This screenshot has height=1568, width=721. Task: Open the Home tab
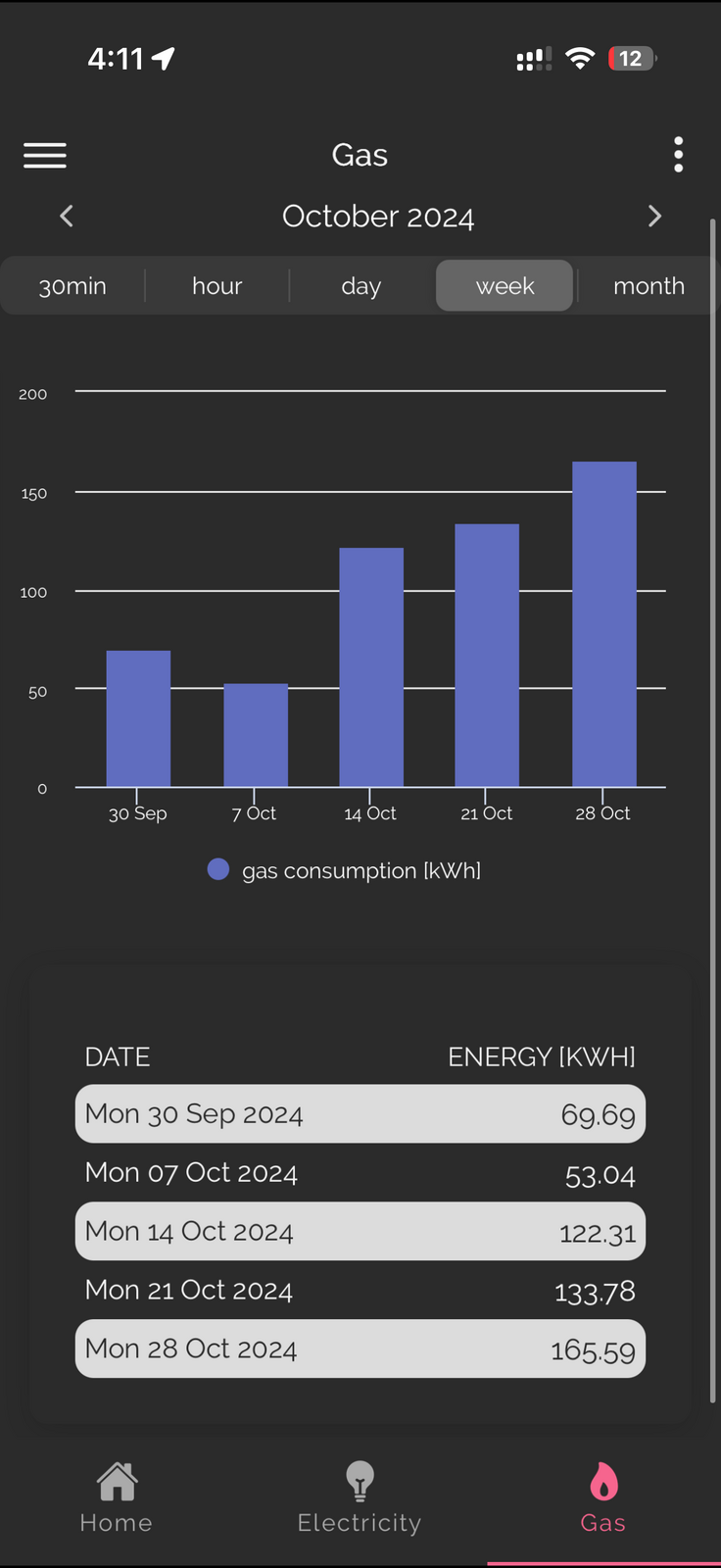117,1497
